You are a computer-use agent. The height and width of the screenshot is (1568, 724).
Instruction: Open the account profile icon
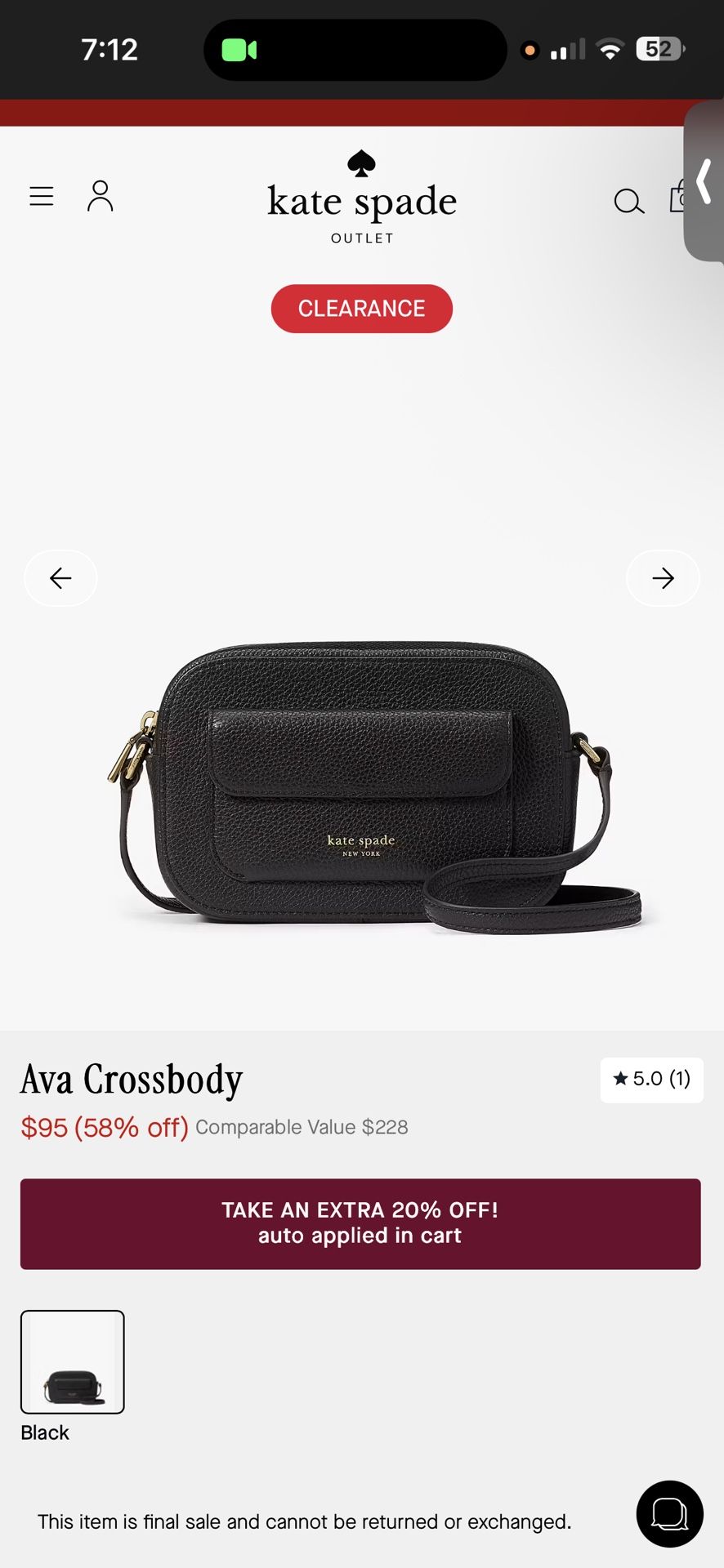pyautogui.click(x=100, y=196)
